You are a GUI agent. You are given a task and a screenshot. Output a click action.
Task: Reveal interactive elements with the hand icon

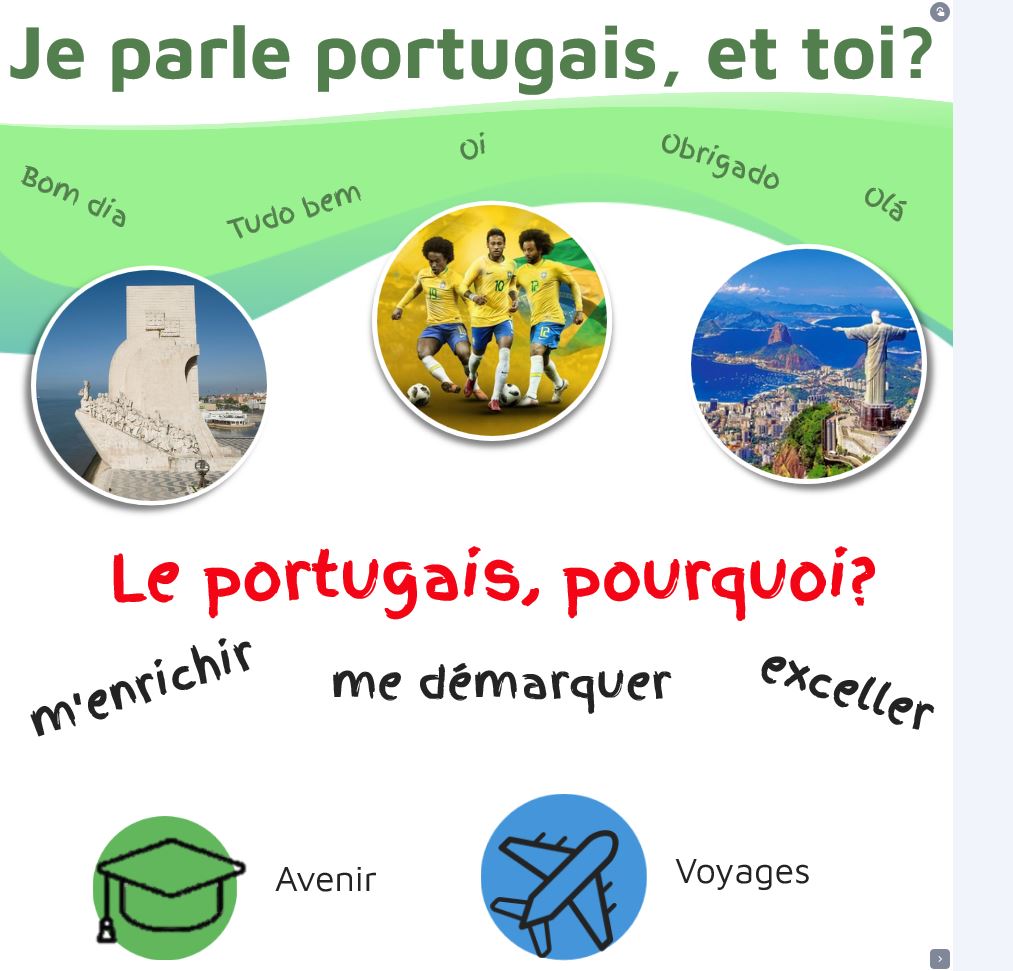click(939, 12)
